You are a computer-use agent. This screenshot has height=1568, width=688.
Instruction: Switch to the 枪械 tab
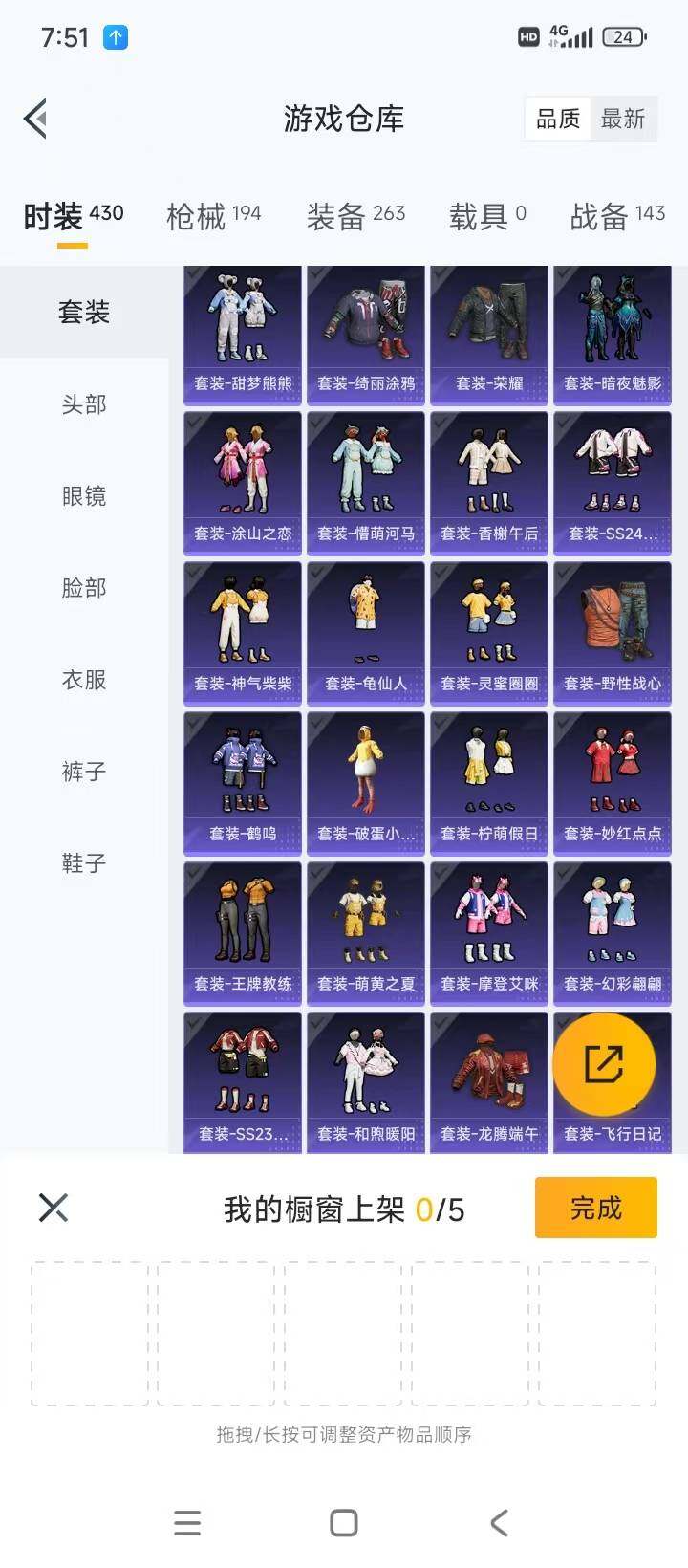pyautogui.click(x=213, y=216)
